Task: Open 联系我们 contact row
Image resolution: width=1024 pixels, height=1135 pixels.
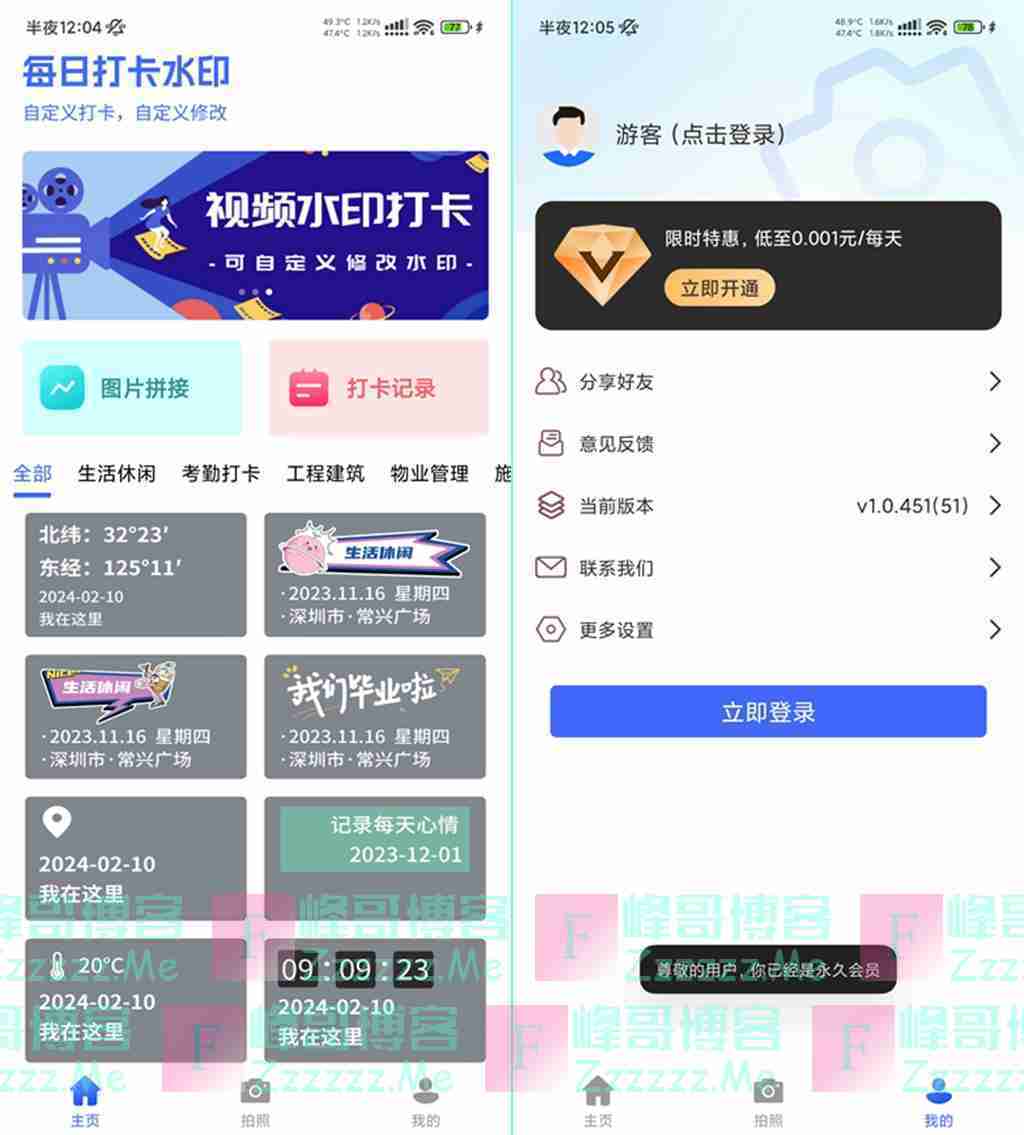Action: pyautogui.click(x=768, y=568)
